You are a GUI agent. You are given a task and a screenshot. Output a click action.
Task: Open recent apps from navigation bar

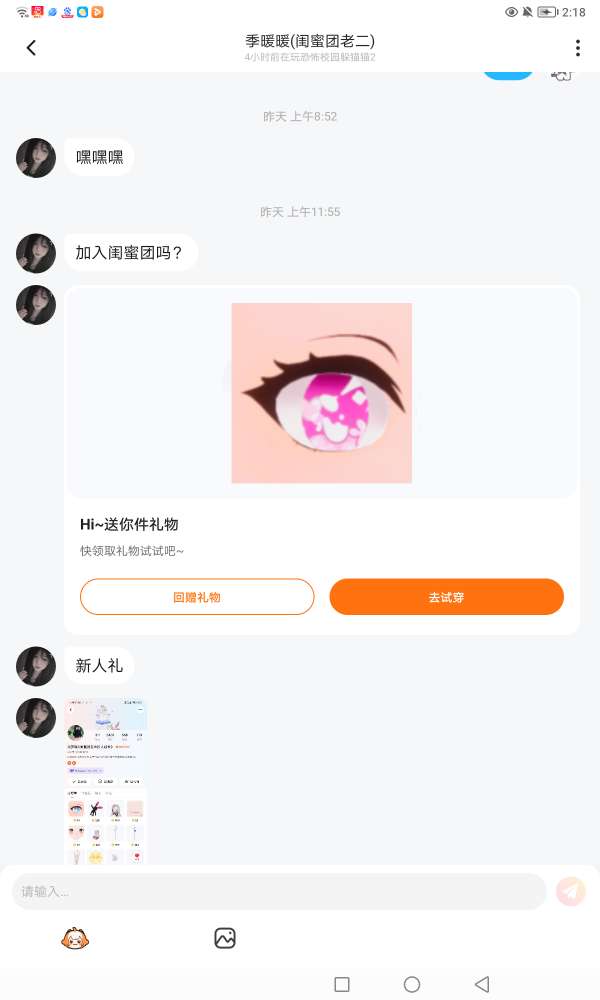tap(342, 984)
